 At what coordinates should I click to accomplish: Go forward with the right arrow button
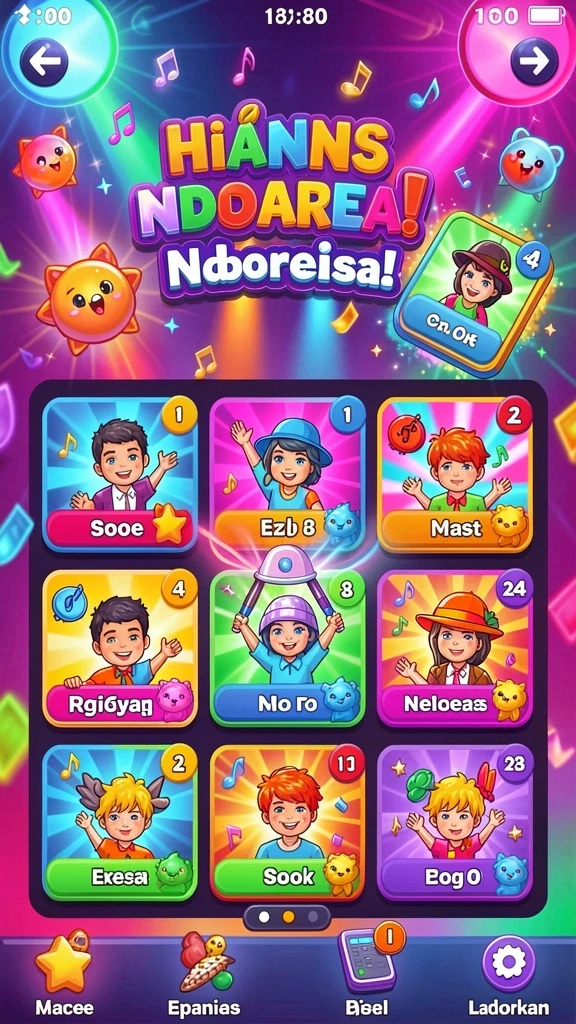point(534,61)
